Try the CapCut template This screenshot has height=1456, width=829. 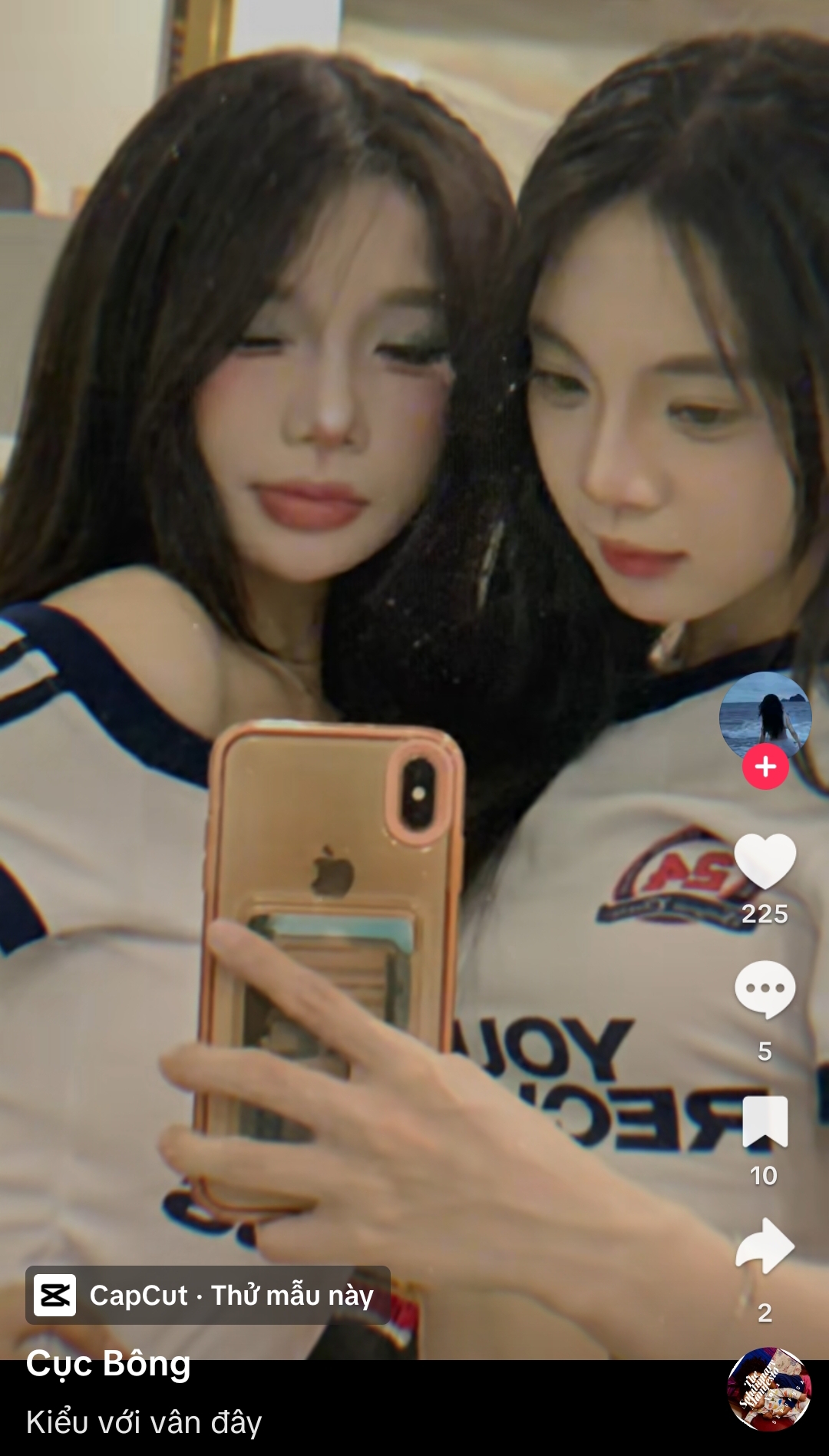click(208, 1296)
